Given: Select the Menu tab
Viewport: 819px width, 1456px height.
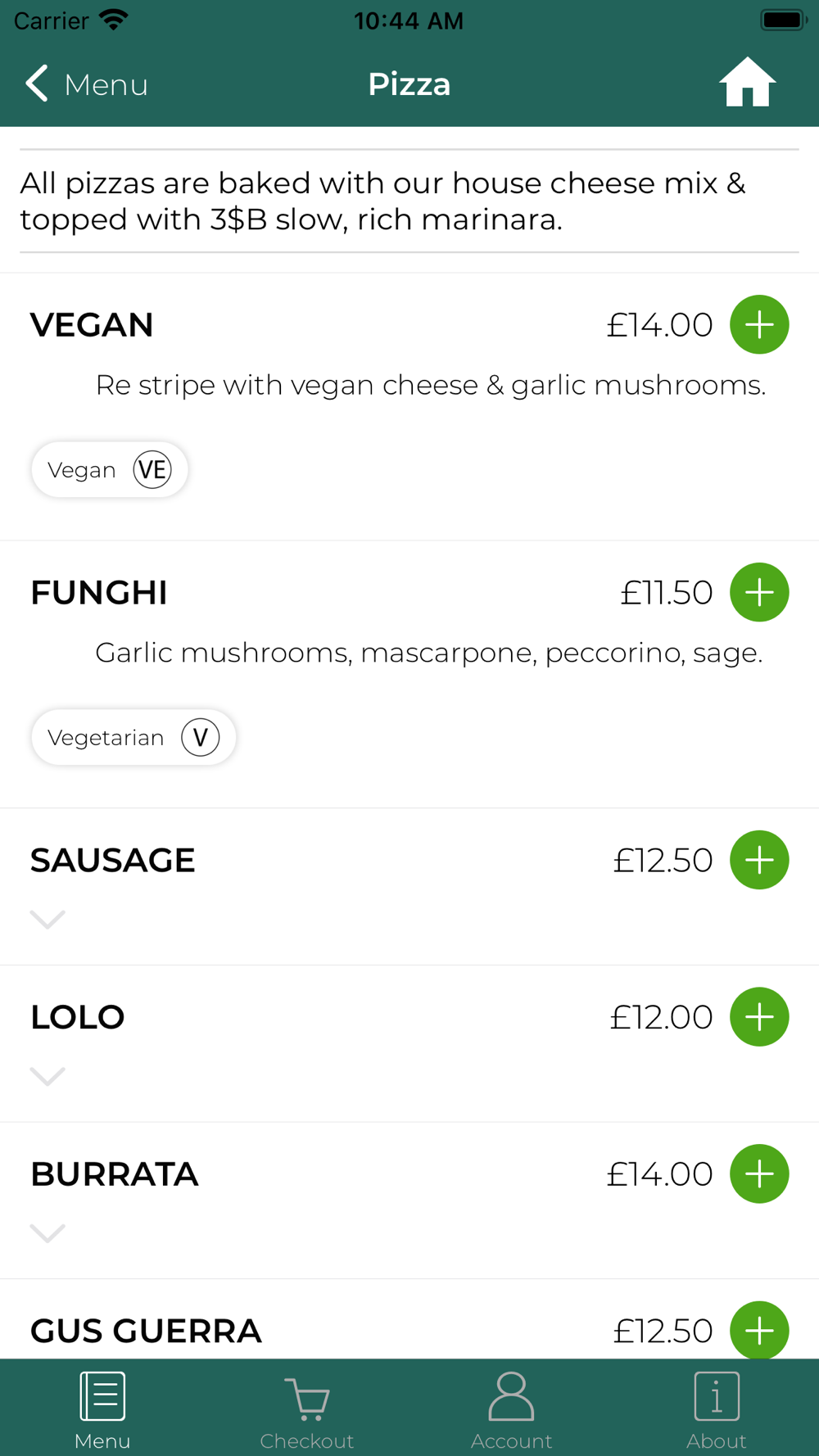Looking at the screenshot, I should [102, 1410].
